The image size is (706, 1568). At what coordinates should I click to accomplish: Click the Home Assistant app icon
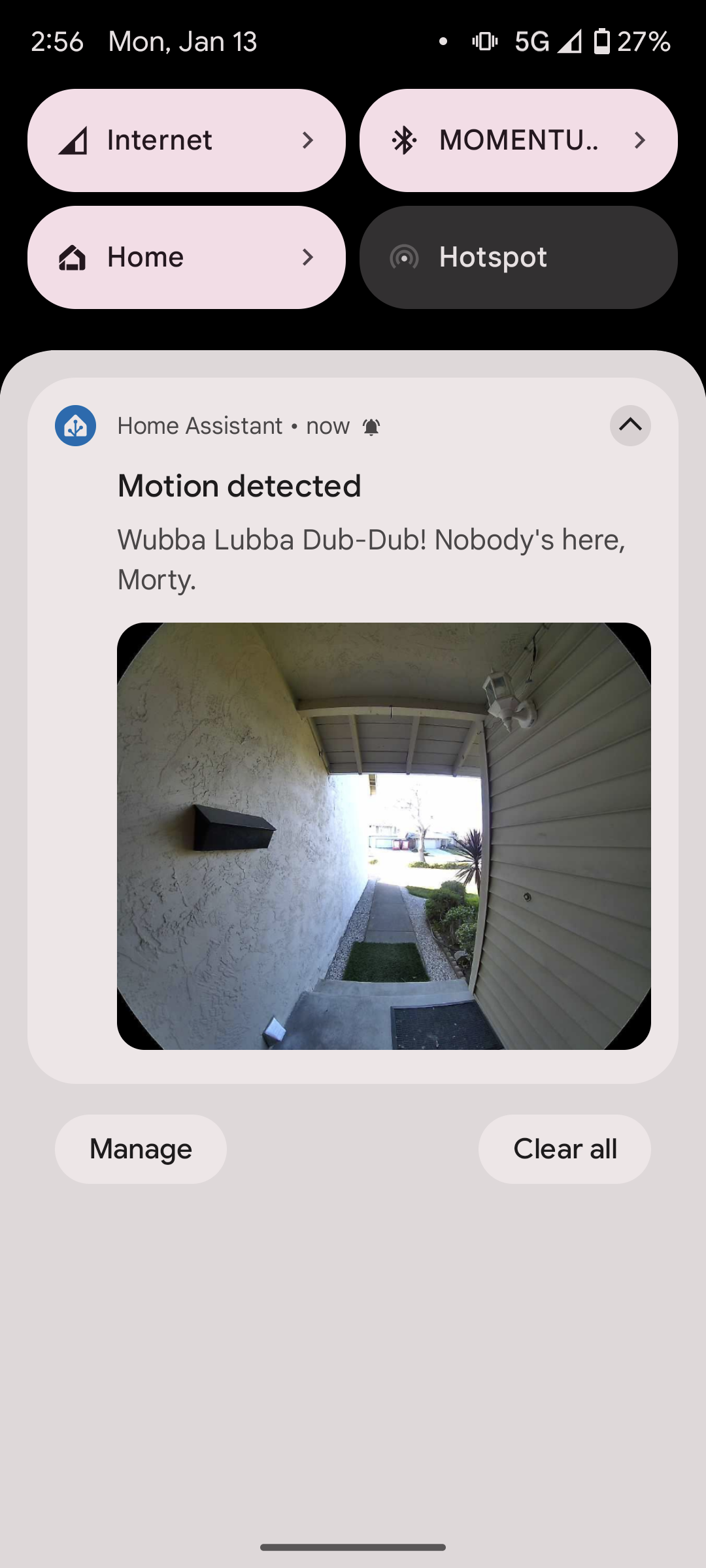(x=75, y=426)
